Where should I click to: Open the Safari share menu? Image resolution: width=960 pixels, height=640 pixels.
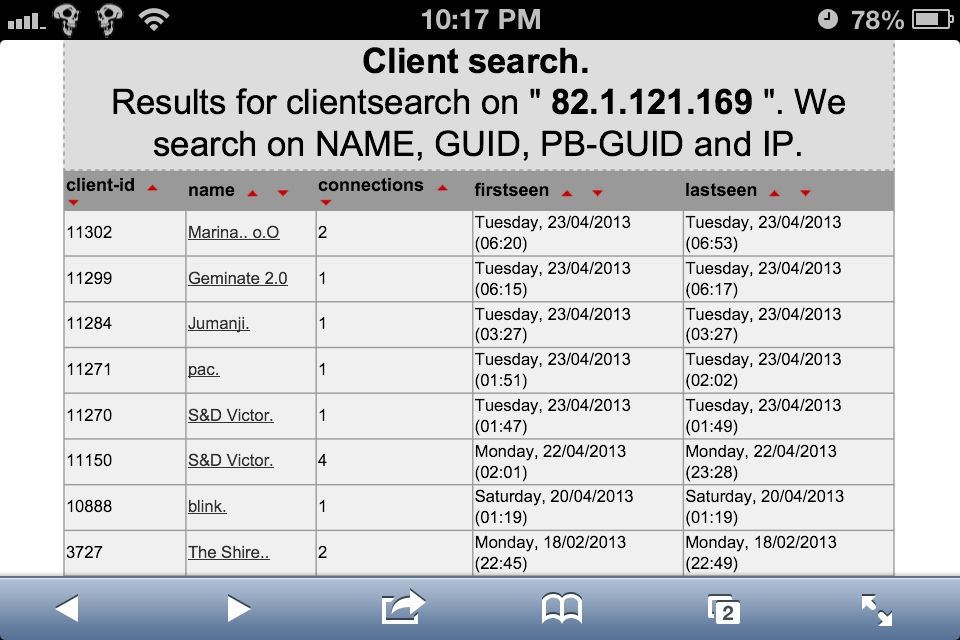point(402,607)
